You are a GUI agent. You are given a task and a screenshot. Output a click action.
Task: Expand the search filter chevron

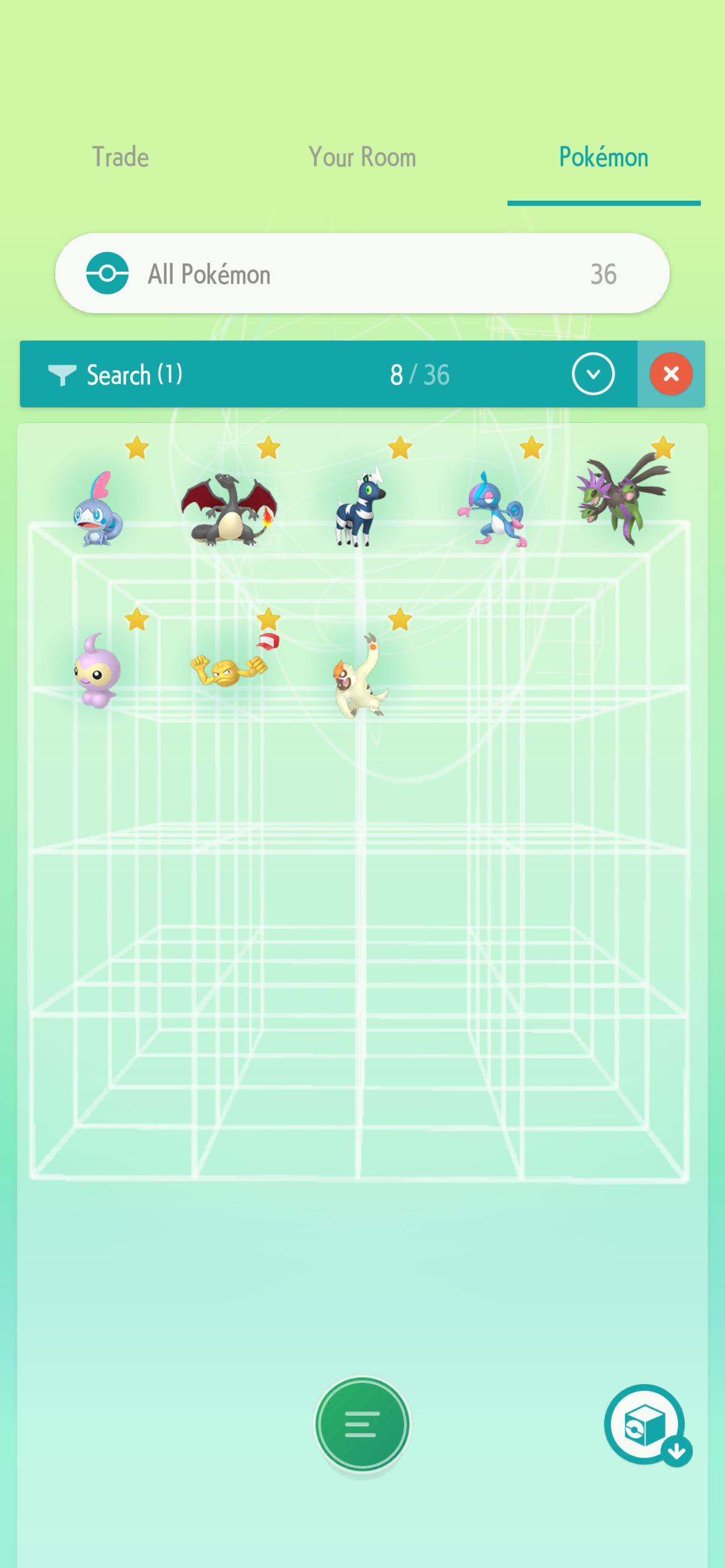pyautogui.click(x=593, y=374)
